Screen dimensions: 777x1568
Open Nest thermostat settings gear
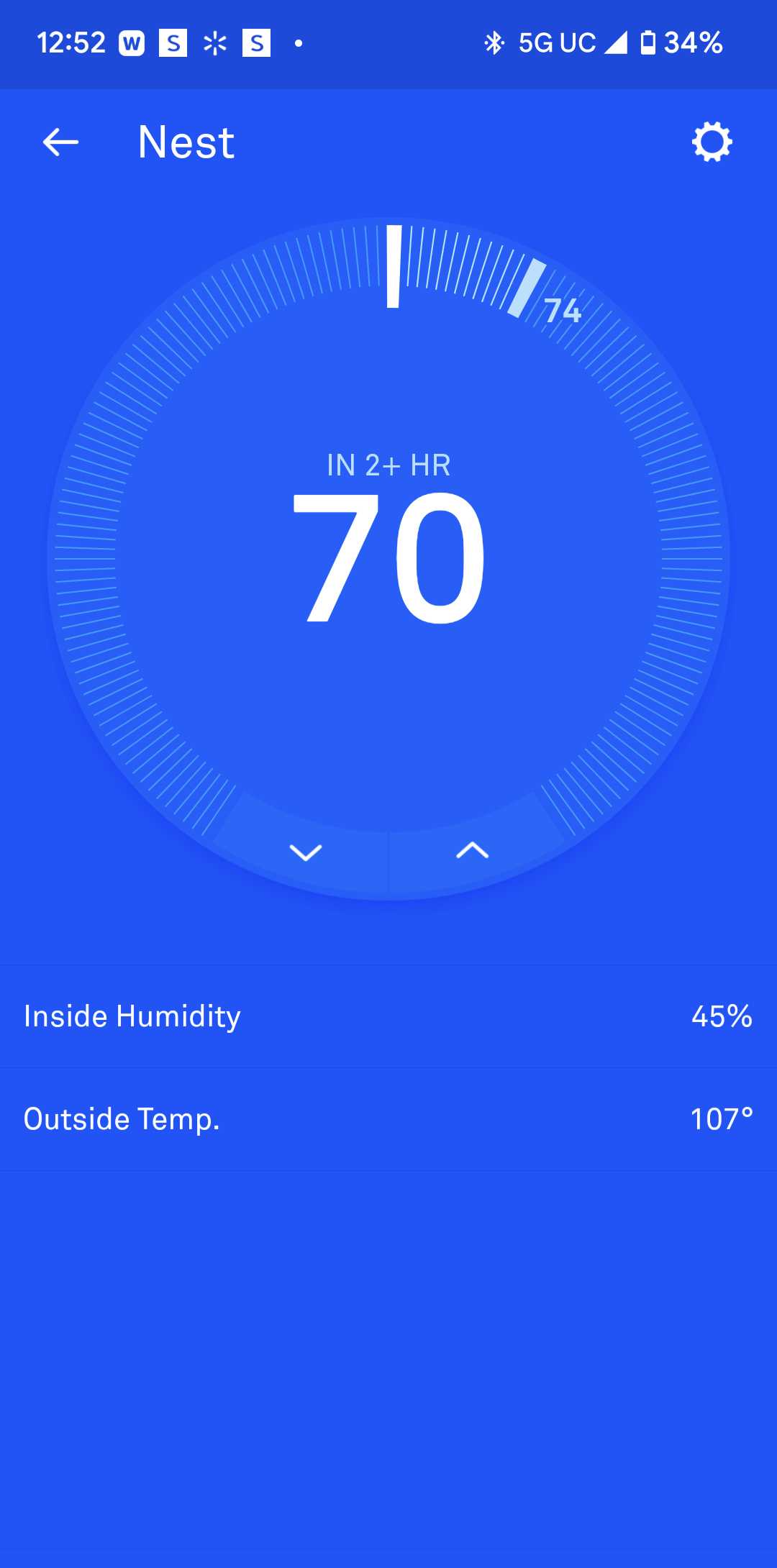click(x=712, y=142)
